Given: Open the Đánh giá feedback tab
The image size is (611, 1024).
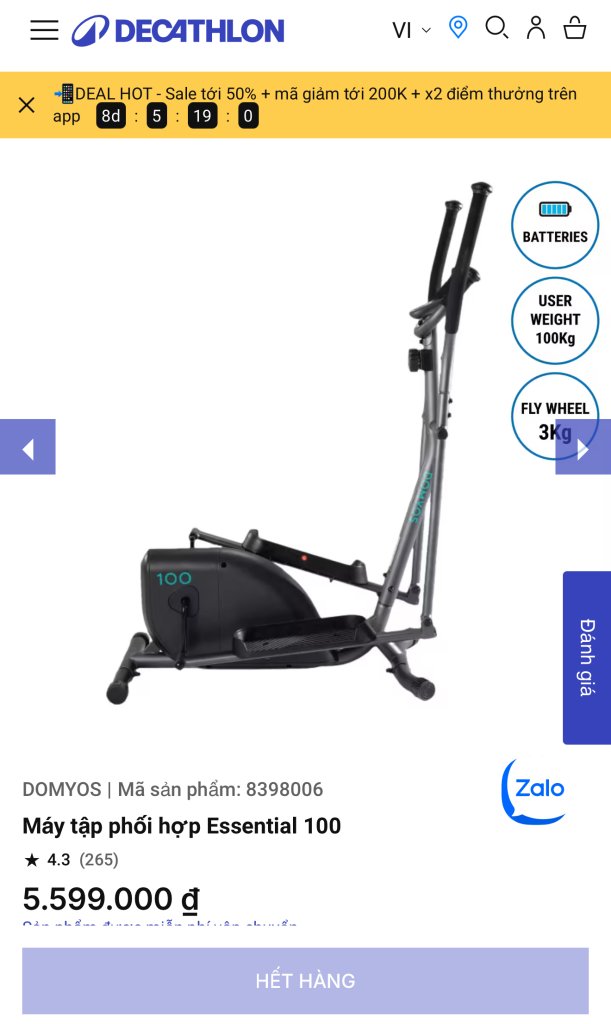Looking at the screenshot, I should [x=587, y=657].
